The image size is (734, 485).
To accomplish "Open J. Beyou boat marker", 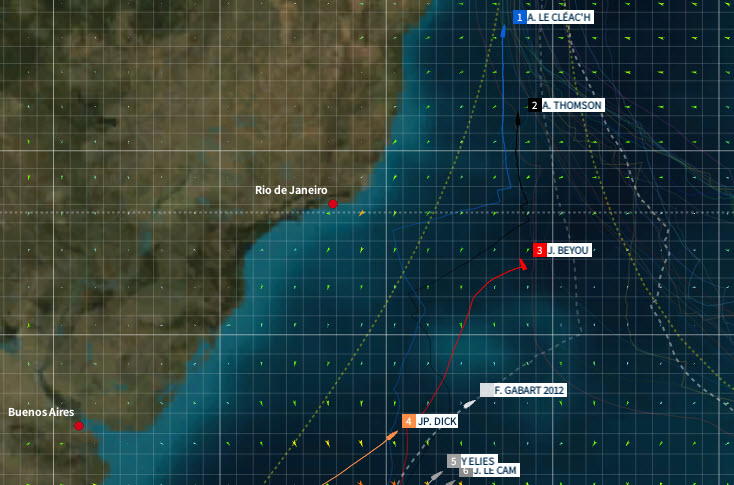I will point(522,265).
